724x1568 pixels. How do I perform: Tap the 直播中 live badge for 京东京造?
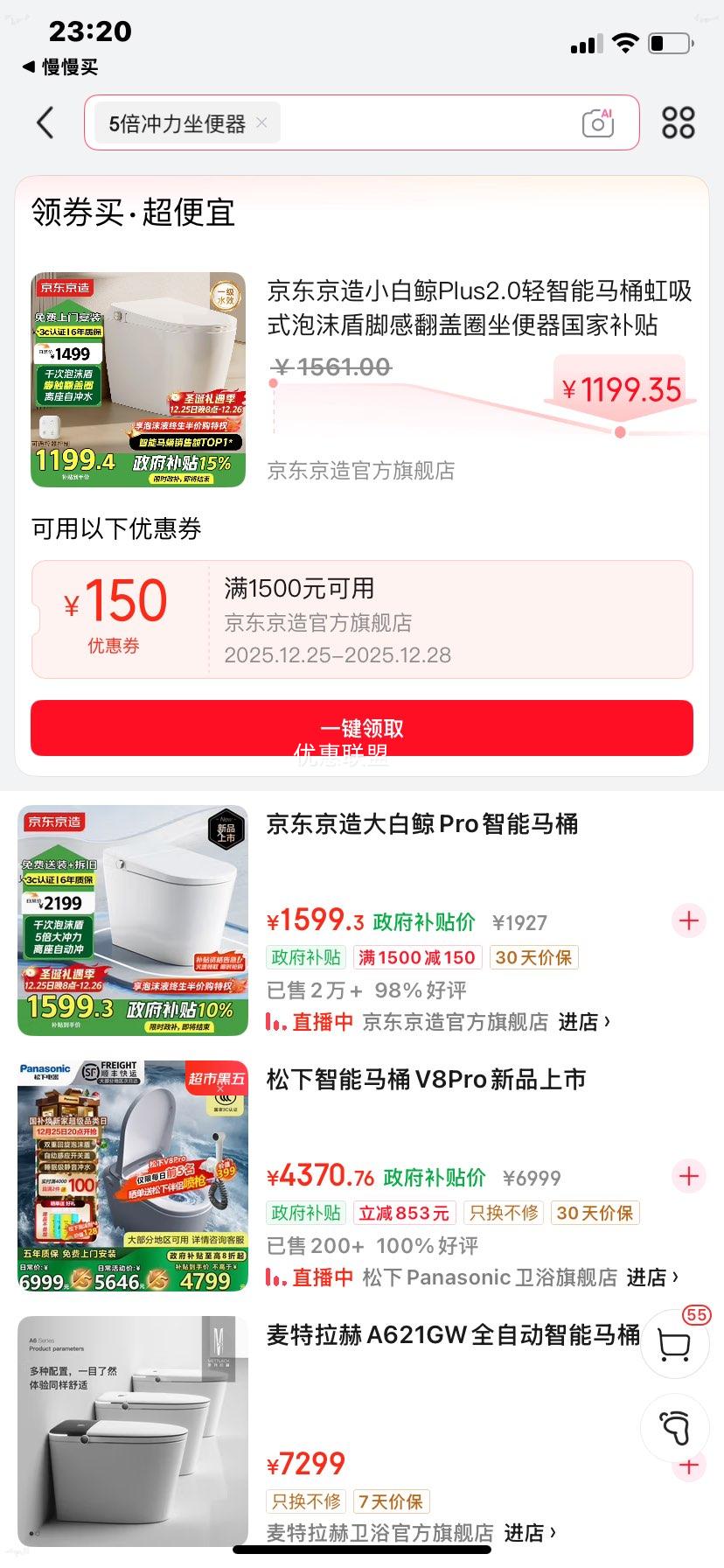pos(312,1021)
